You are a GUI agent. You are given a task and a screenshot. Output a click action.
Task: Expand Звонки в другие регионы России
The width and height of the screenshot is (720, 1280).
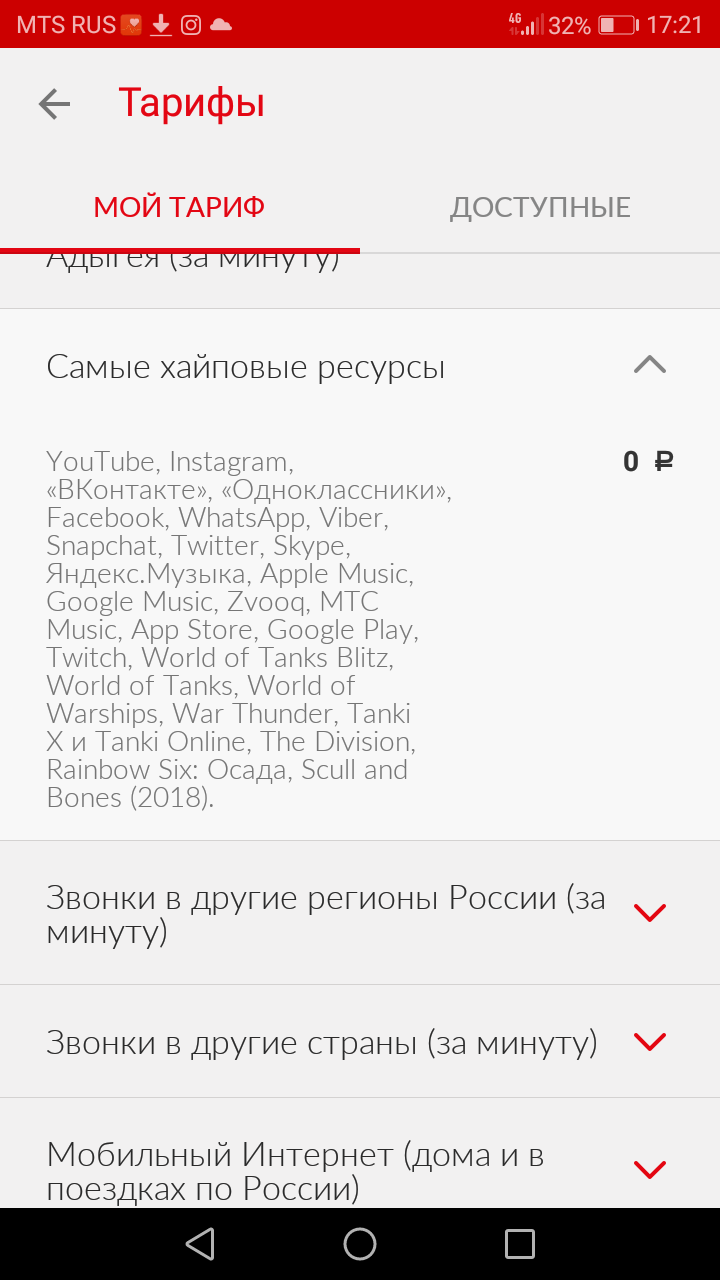pos(650,912)
